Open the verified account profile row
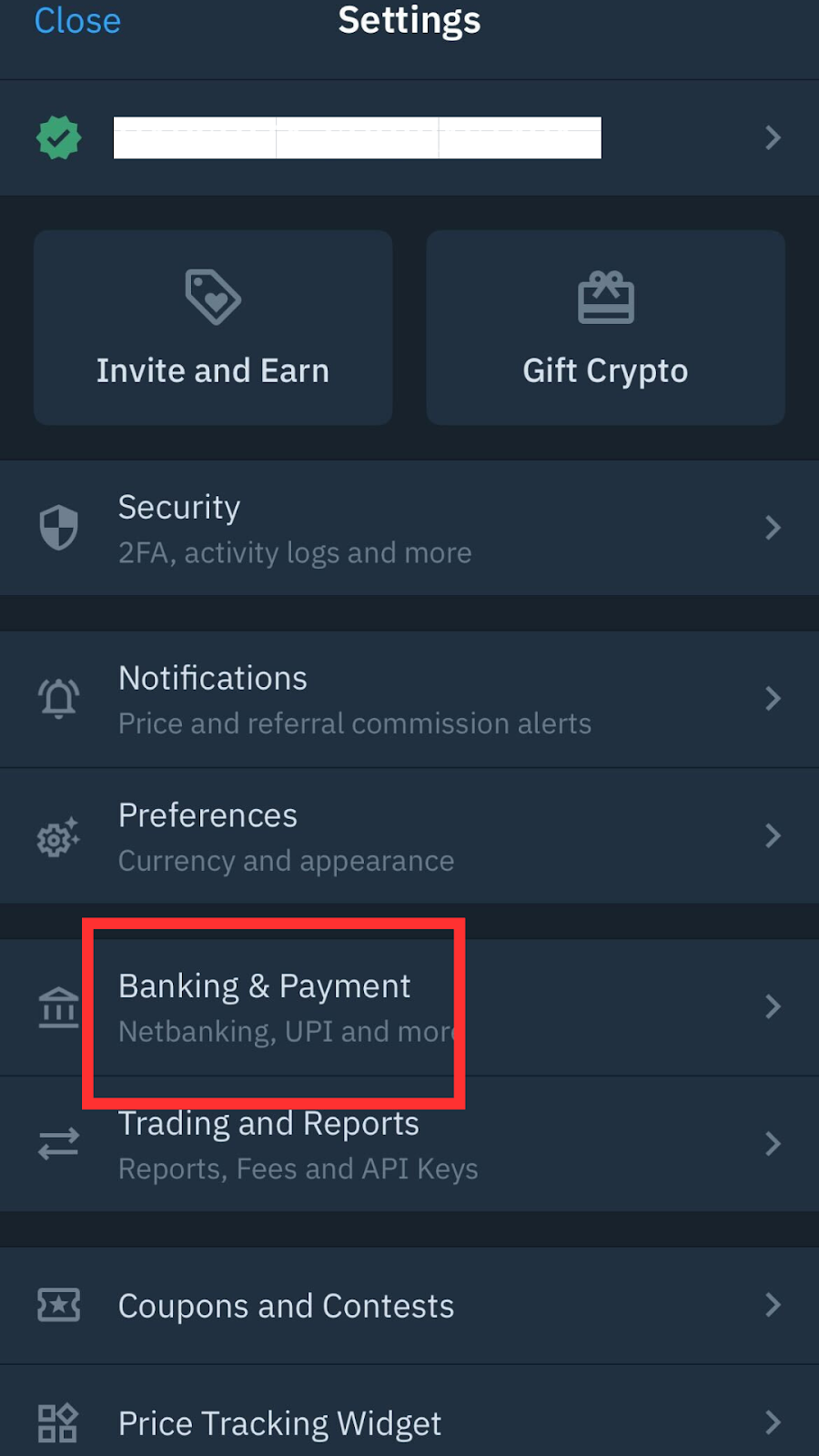This screenshot has width=819, height=1456. (x=409, y=137)
